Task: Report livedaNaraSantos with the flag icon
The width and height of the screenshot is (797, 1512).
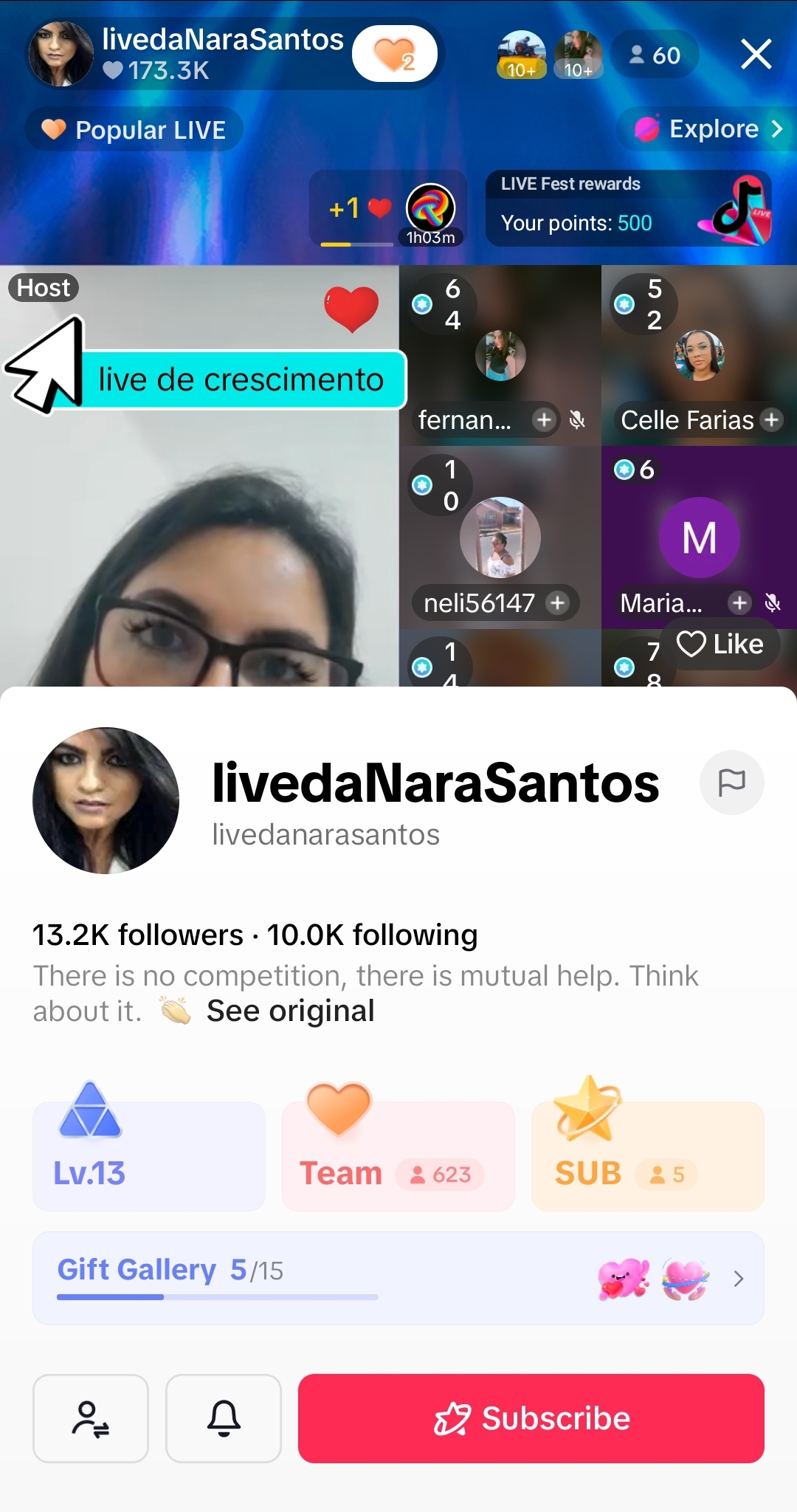Action: [x=731, y=783]
